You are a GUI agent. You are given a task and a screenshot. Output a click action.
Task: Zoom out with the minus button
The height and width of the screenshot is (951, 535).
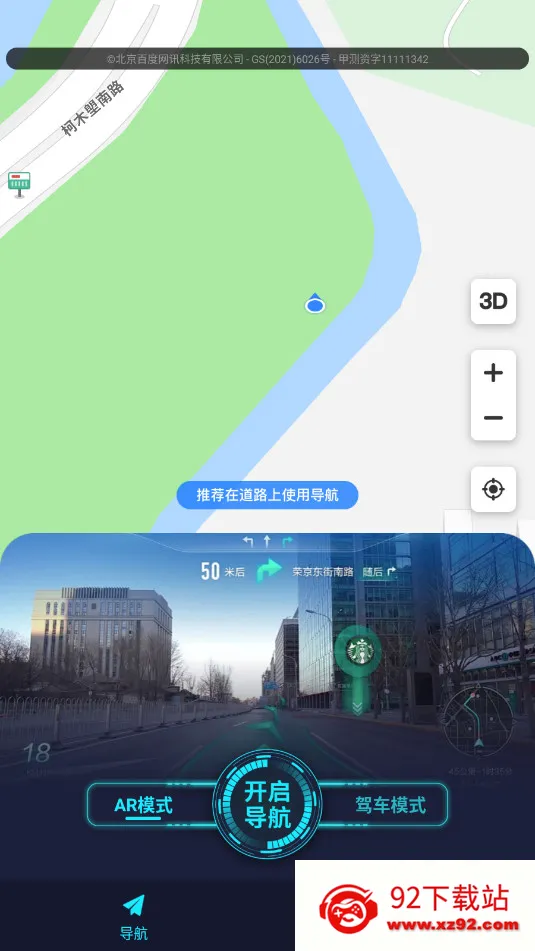pos(493,418)
